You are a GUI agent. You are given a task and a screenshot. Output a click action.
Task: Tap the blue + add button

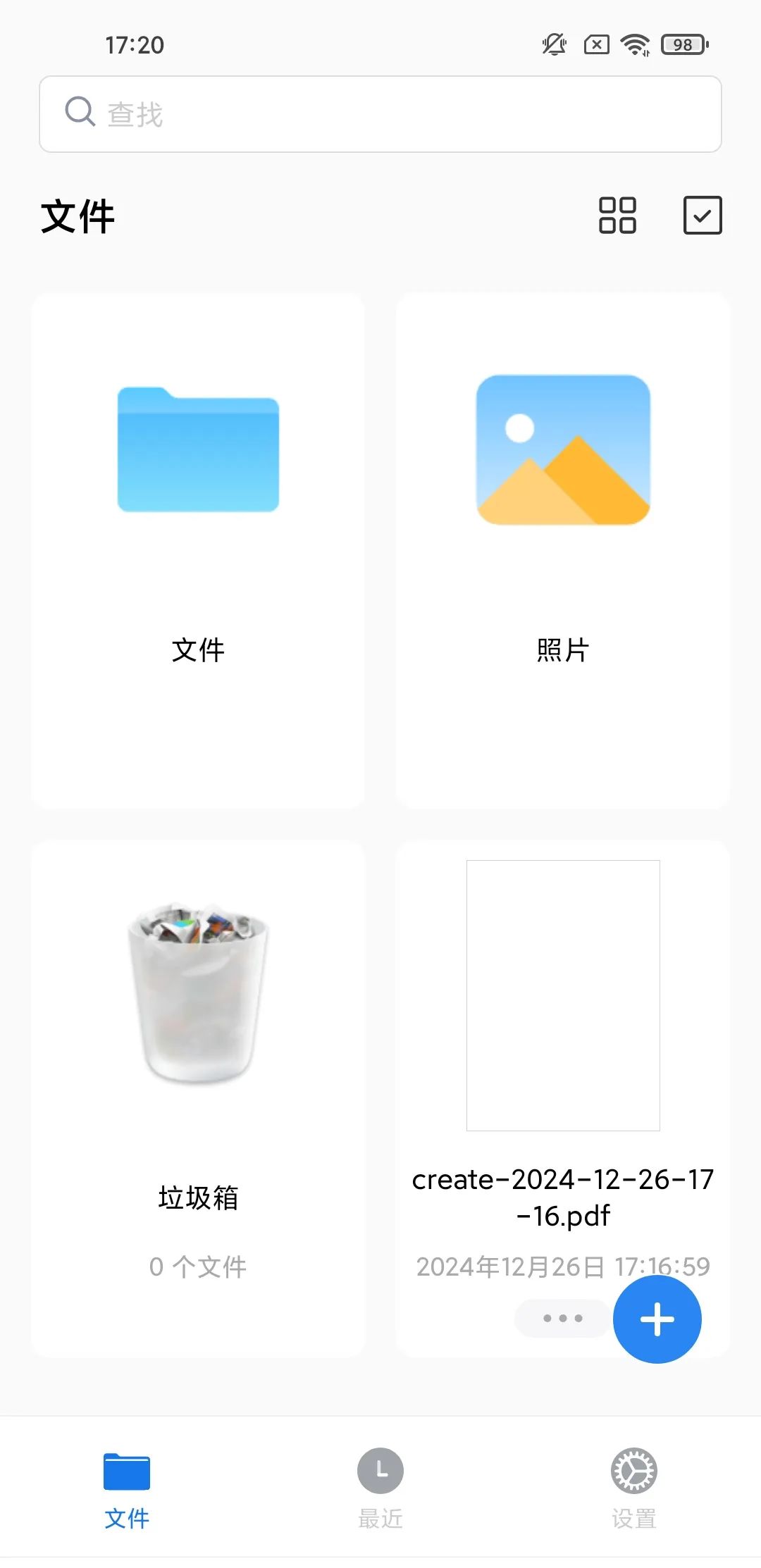[x=657, y=1320]
